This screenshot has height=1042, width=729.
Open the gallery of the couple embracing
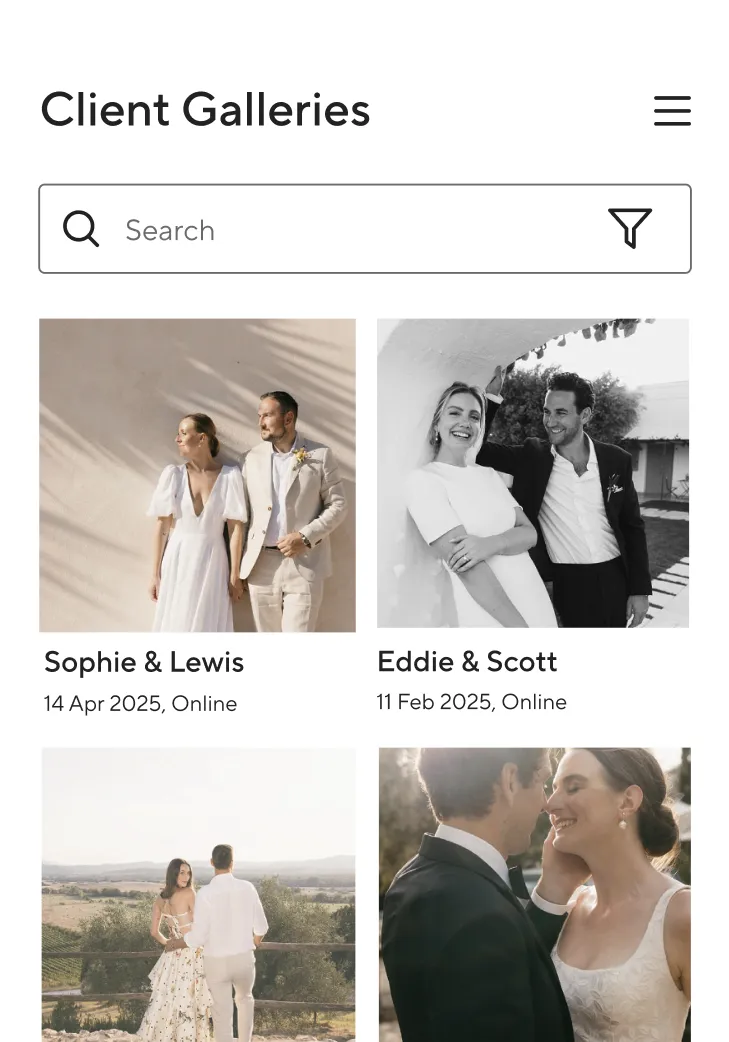[534, 894]
